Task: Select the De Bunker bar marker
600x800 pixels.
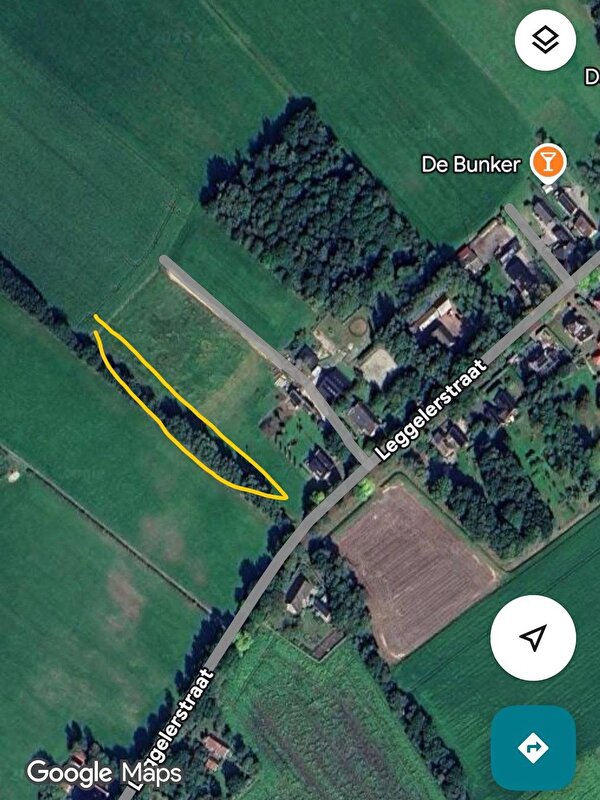Action: click(x=546, y=162)
